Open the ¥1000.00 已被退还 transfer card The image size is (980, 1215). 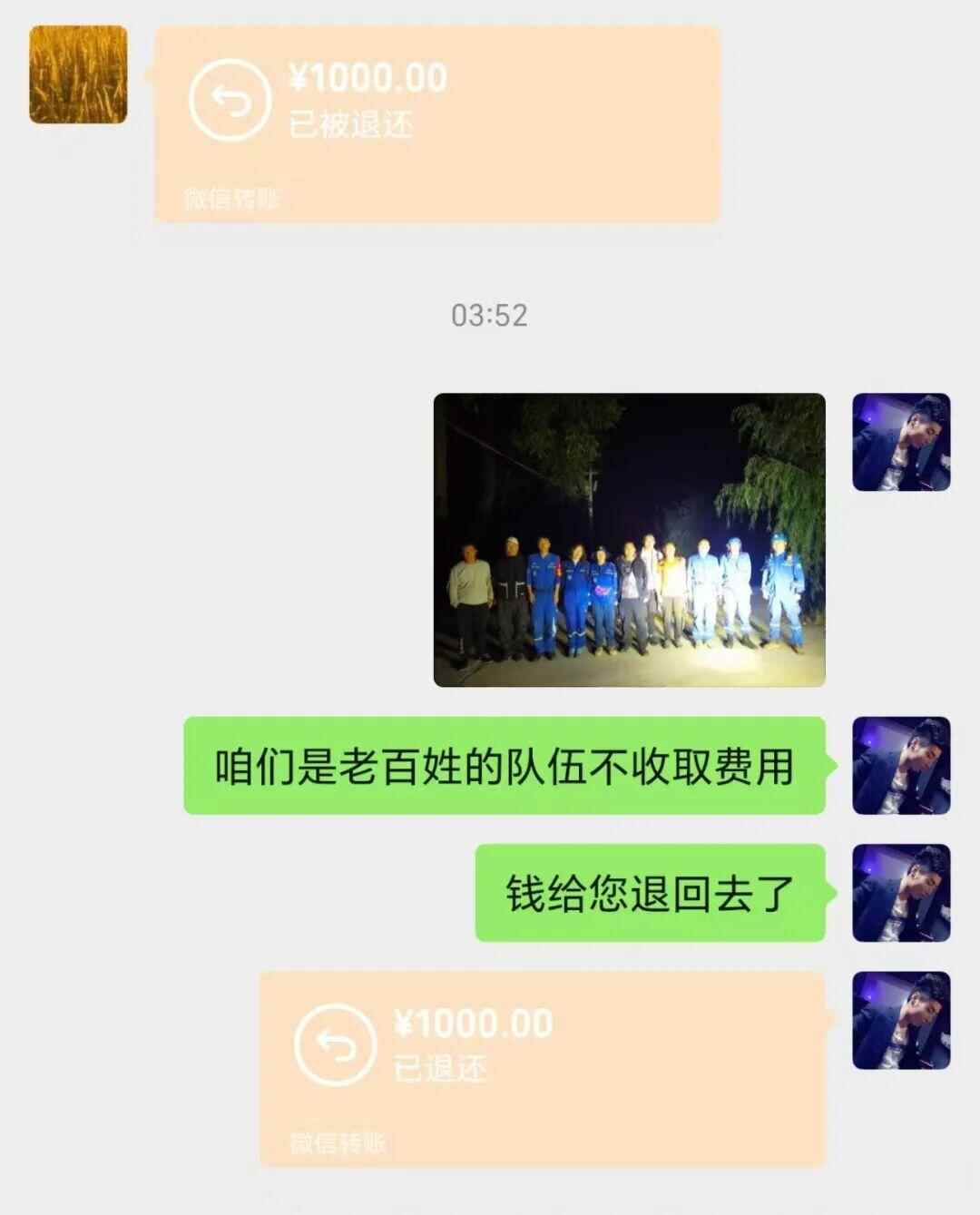[436, 124]
